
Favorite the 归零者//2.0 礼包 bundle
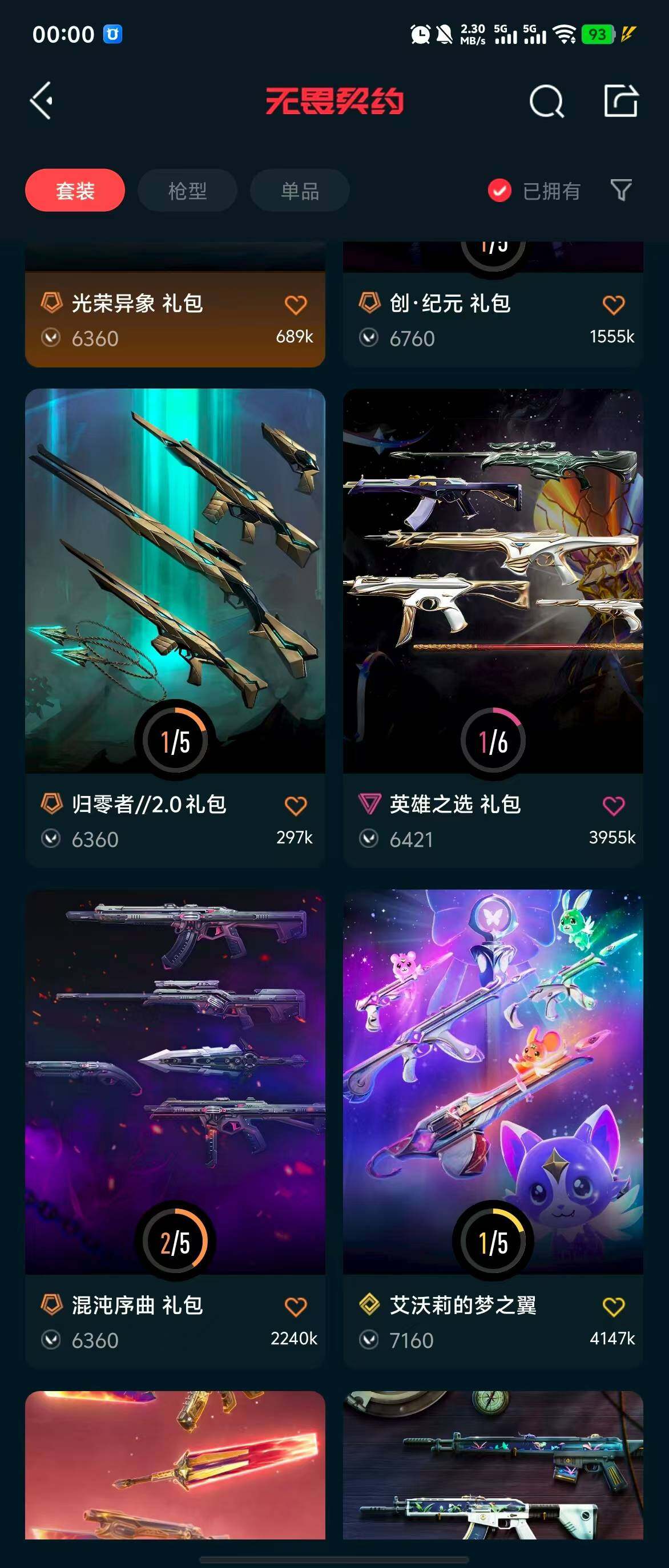[296, 806]
